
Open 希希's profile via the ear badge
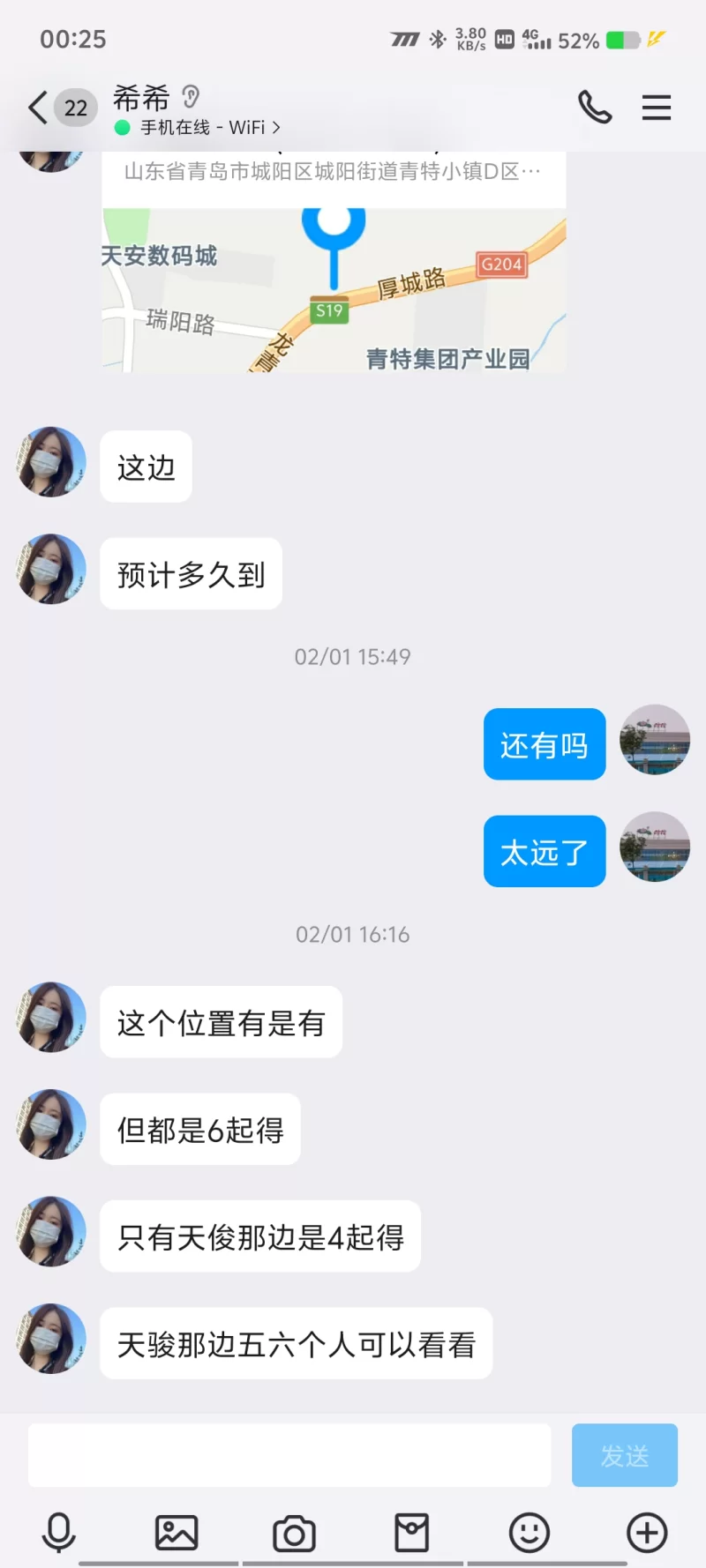coord(191,96)
